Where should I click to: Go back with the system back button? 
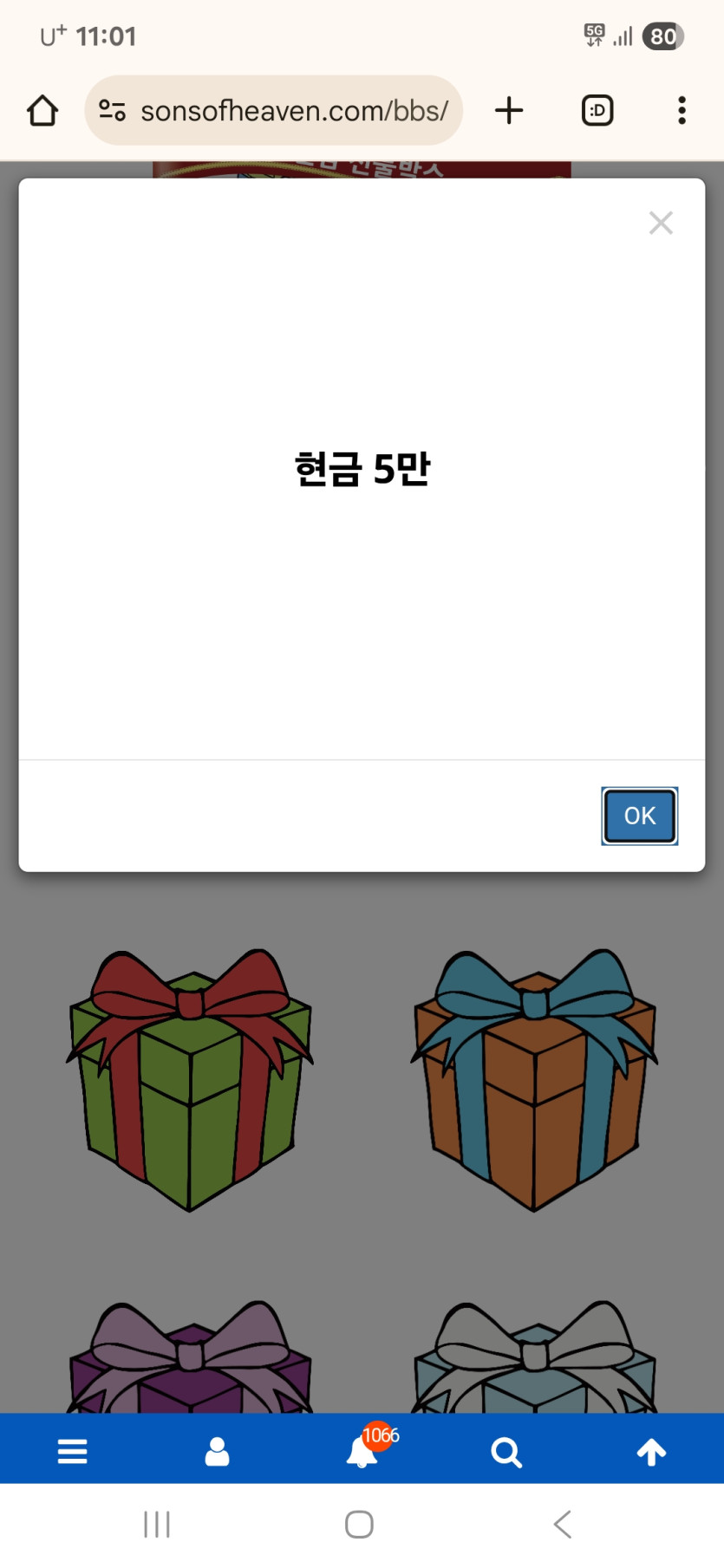562,1524
